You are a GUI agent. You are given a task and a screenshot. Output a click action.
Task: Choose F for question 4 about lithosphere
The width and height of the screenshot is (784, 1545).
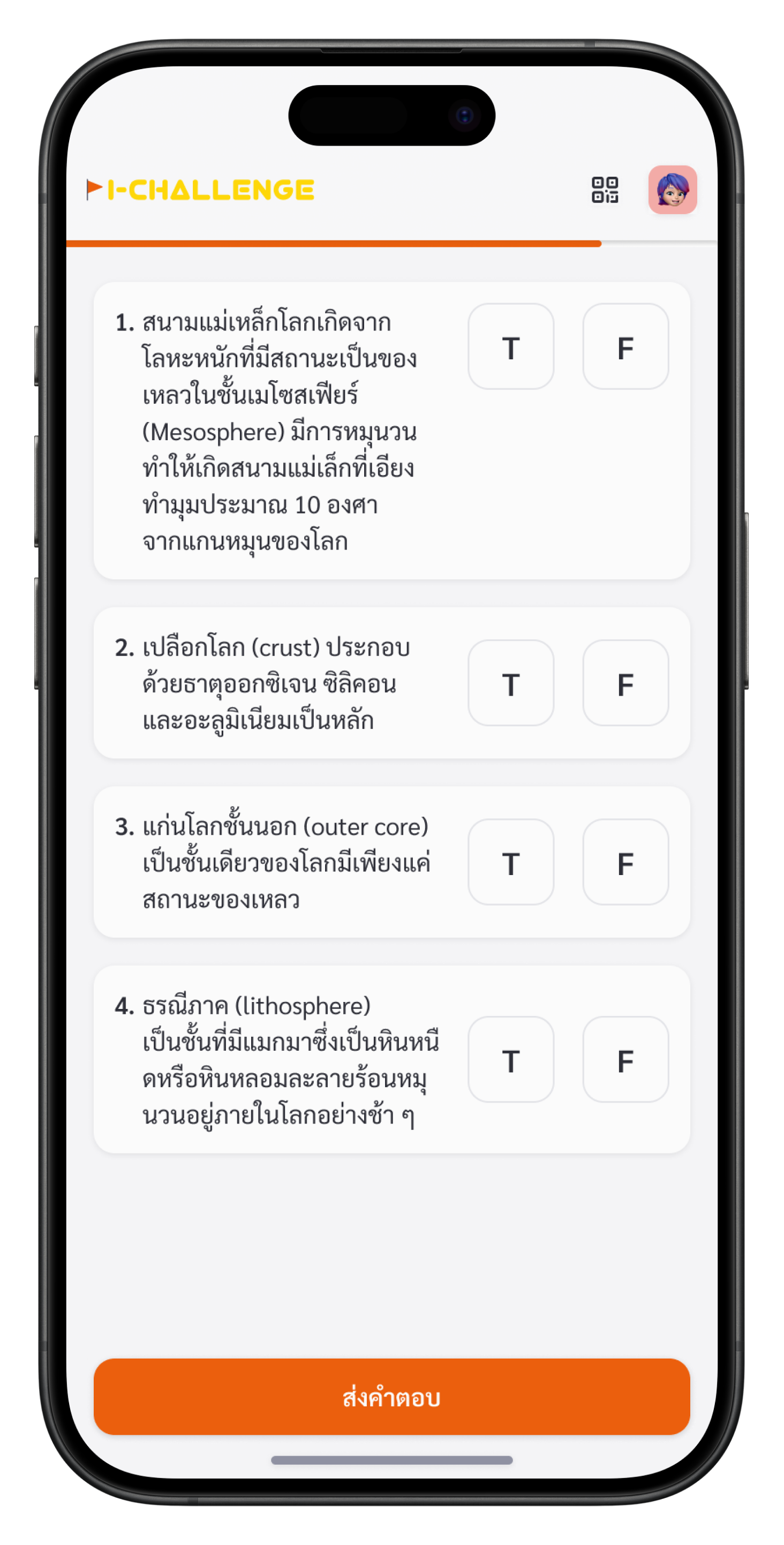[x=625, y=1059]
